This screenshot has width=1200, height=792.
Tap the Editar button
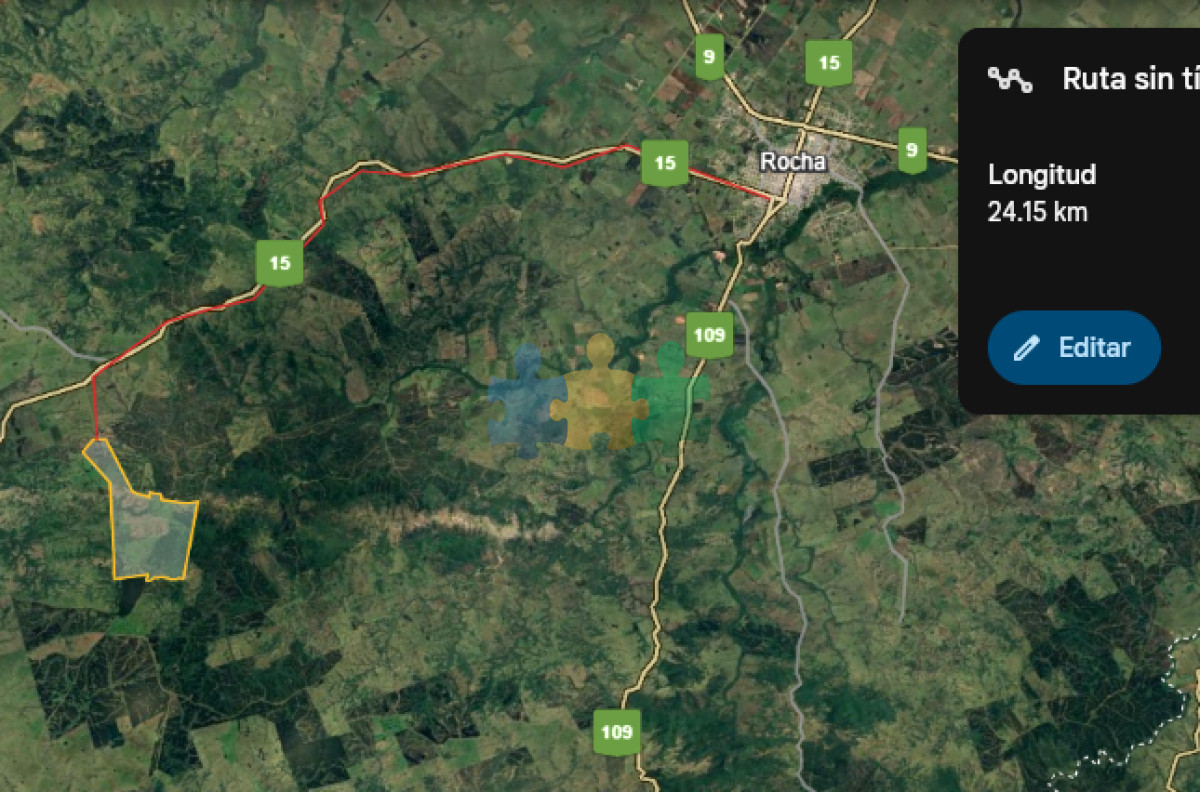point(1074,348)
